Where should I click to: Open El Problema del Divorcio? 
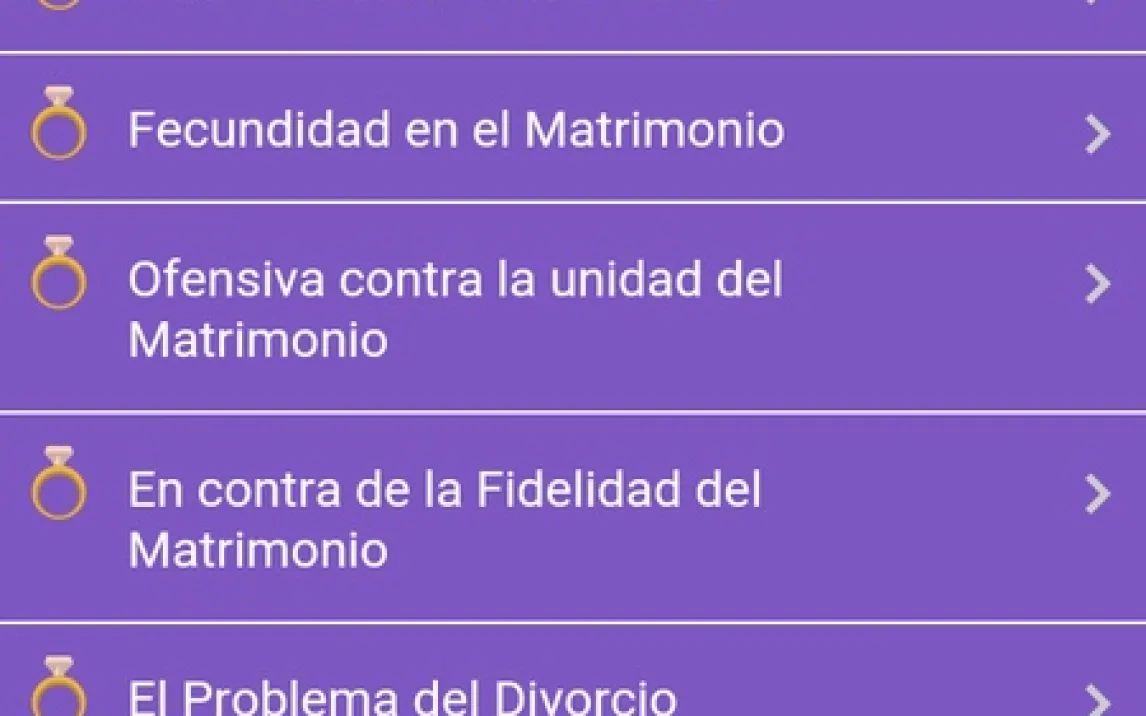pyautogui.click(x=402, y=693)
